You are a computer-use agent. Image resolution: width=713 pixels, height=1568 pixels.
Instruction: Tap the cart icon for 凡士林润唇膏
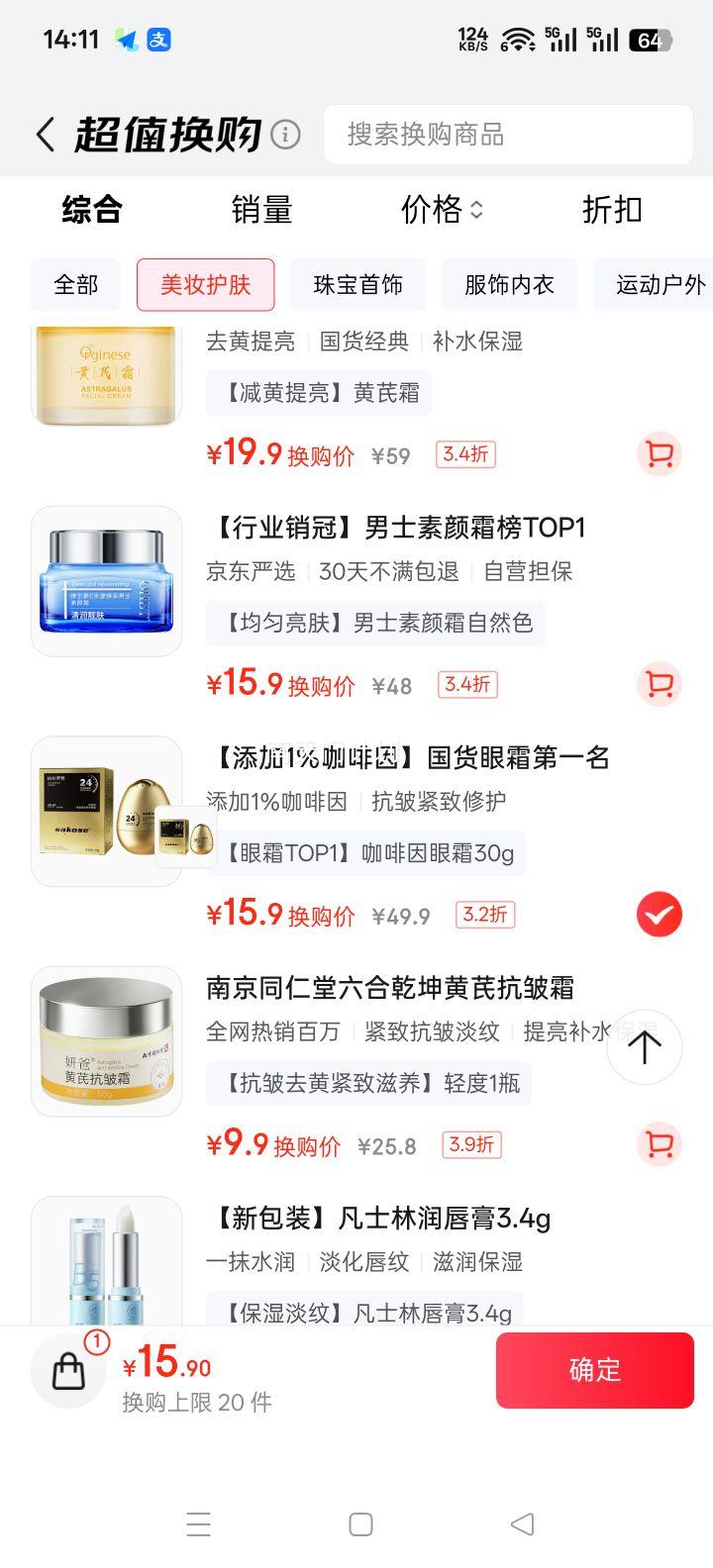click(x=660, y=1373)
